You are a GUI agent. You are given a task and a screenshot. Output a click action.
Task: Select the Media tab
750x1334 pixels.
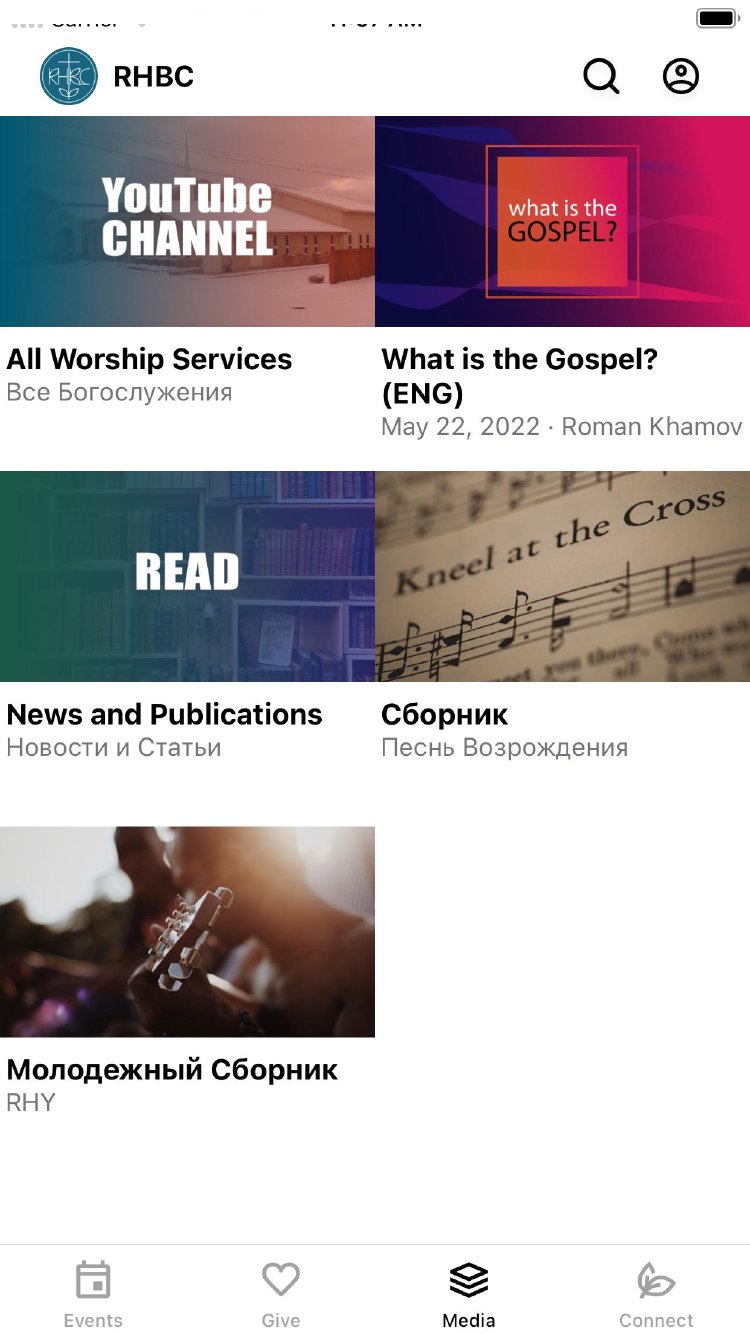pos(469,1292)
